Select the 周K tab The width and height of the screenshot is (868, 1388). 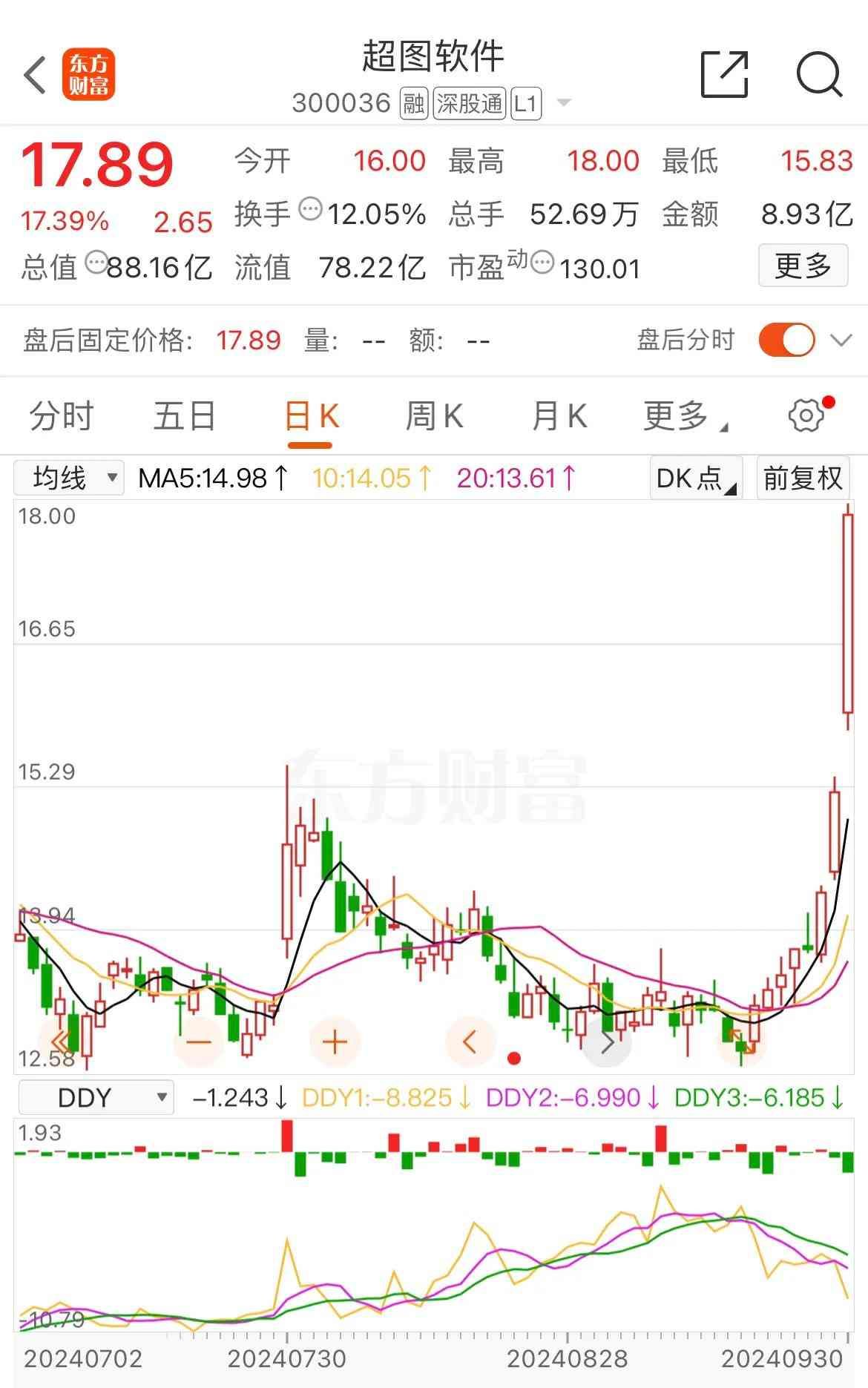(434, 415)
